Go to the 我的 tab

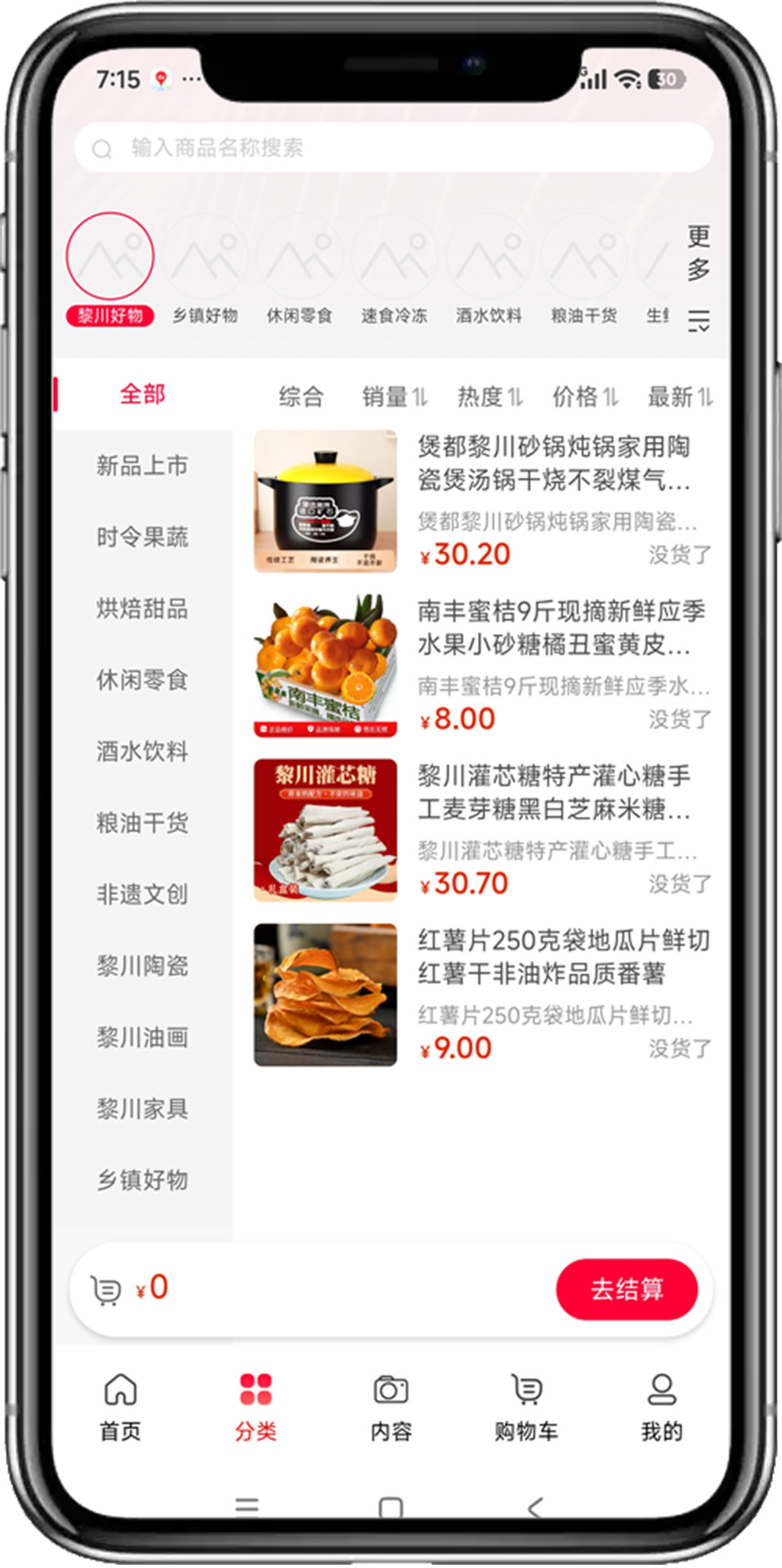661,1406
